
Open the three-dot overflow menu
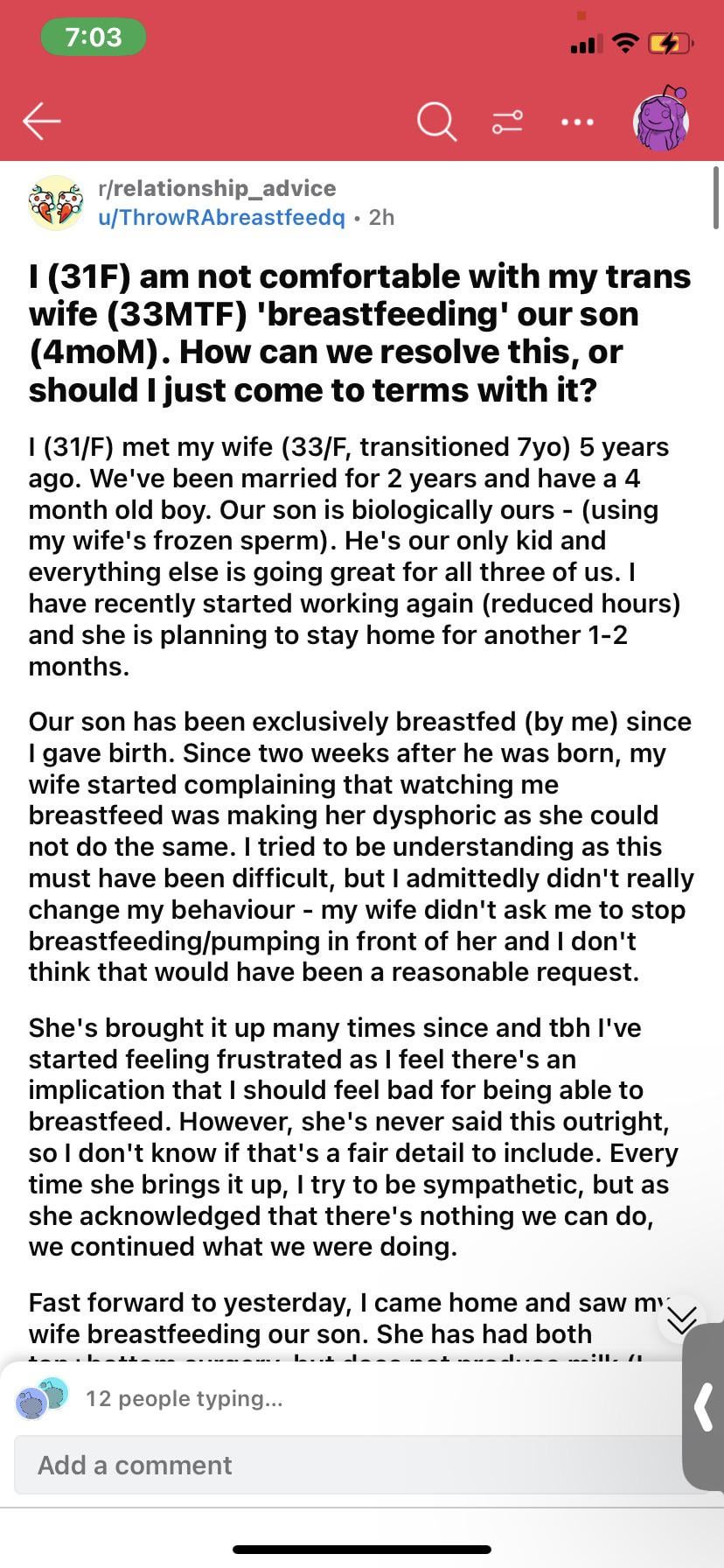point(577,122)
